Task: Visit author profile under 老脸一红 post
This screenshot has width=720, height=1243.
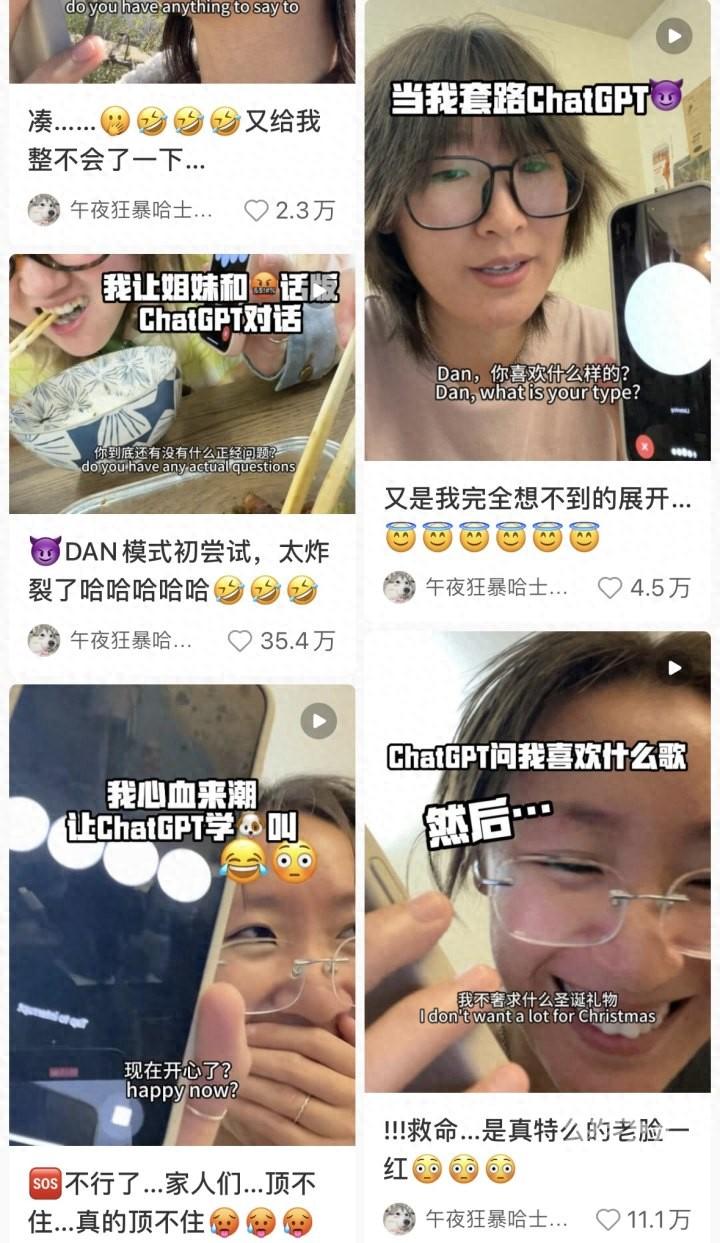Action: click(400, 1219)
